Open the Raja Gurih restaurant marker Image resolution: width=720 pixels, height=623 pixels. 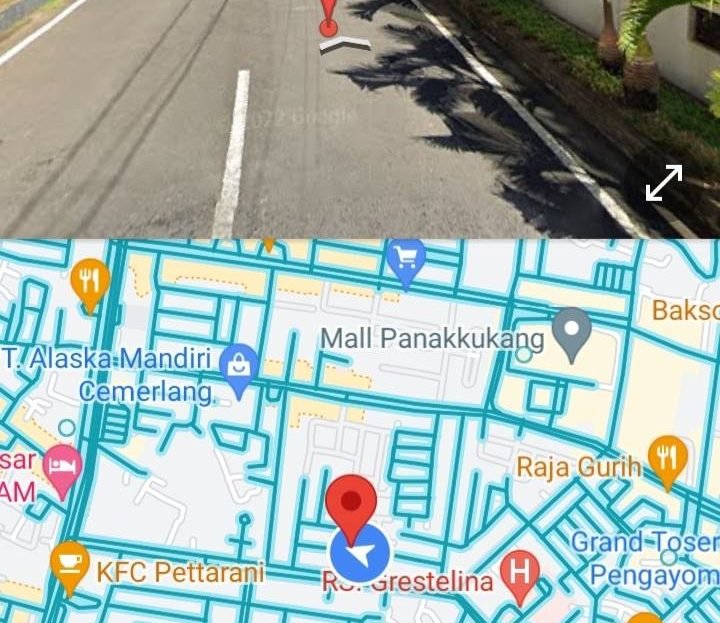pyautogui.click(x=666, y=461)
